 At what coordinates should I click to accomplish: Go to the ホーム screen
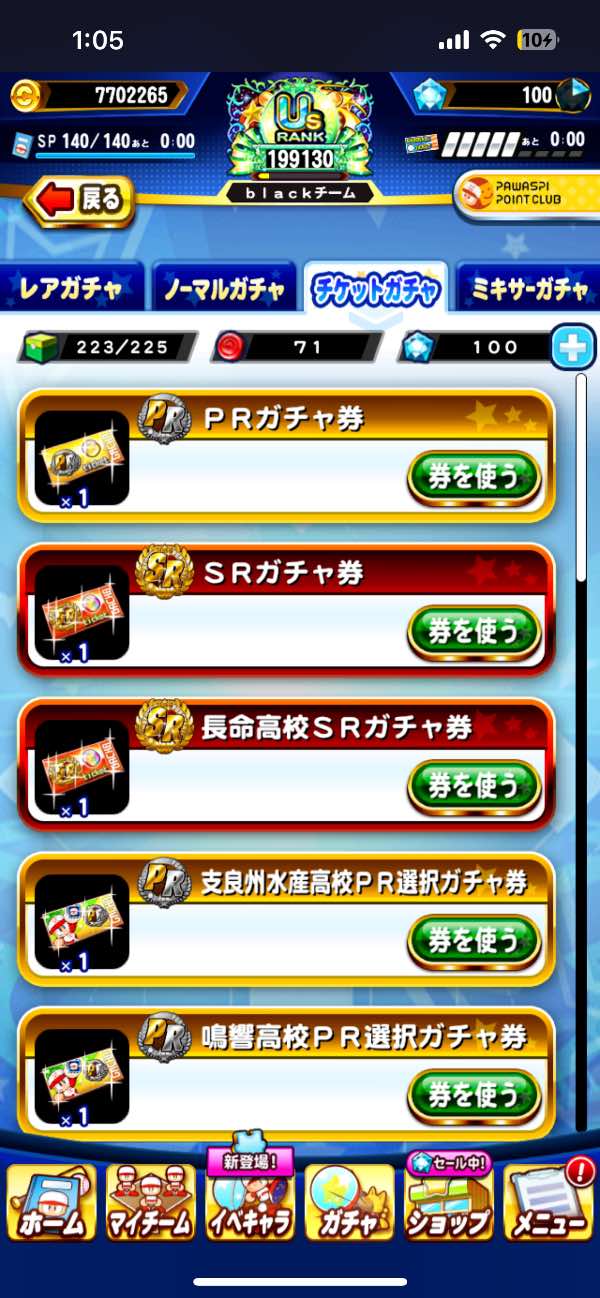52,1204
